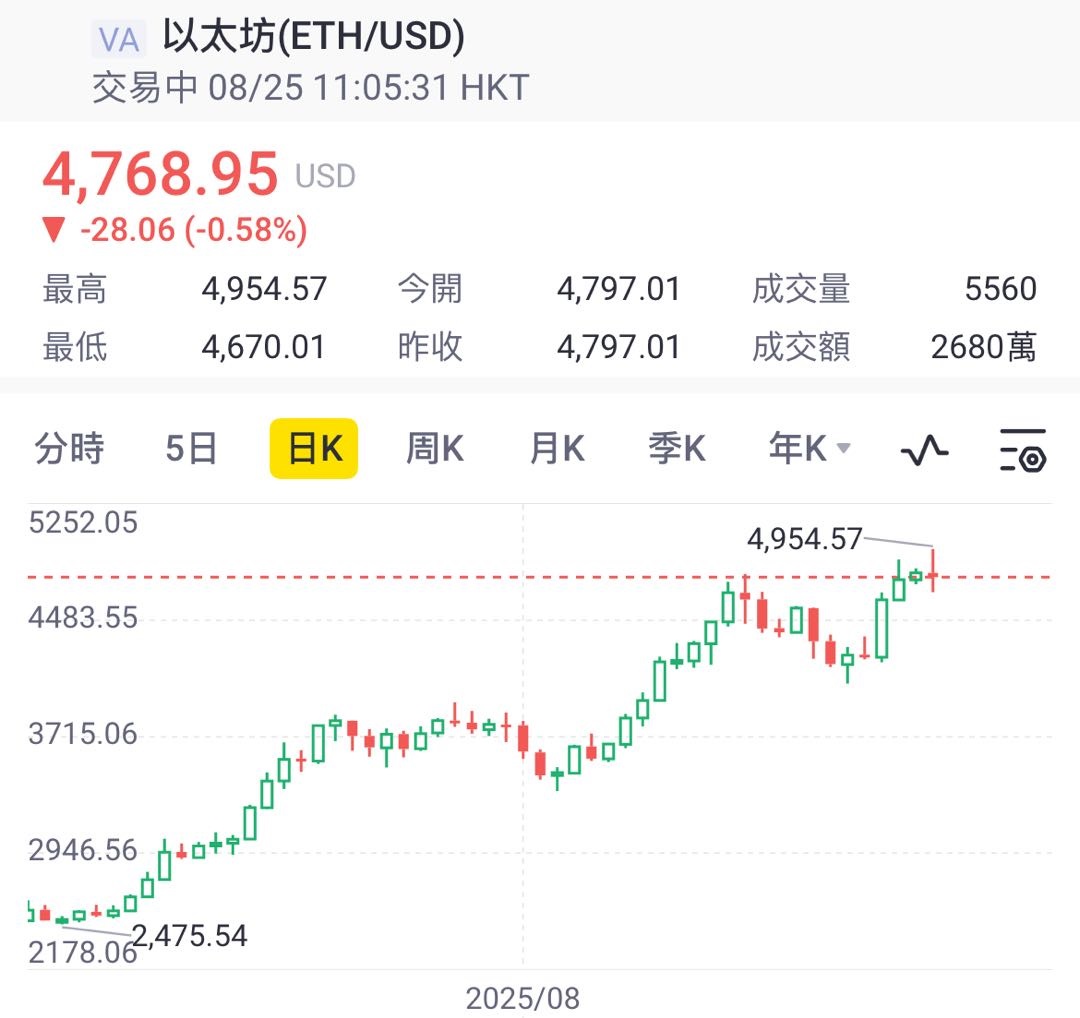Show the 月K monthly chart
The height and width of the screenshot is (1018, 1080).
(557, 449)
